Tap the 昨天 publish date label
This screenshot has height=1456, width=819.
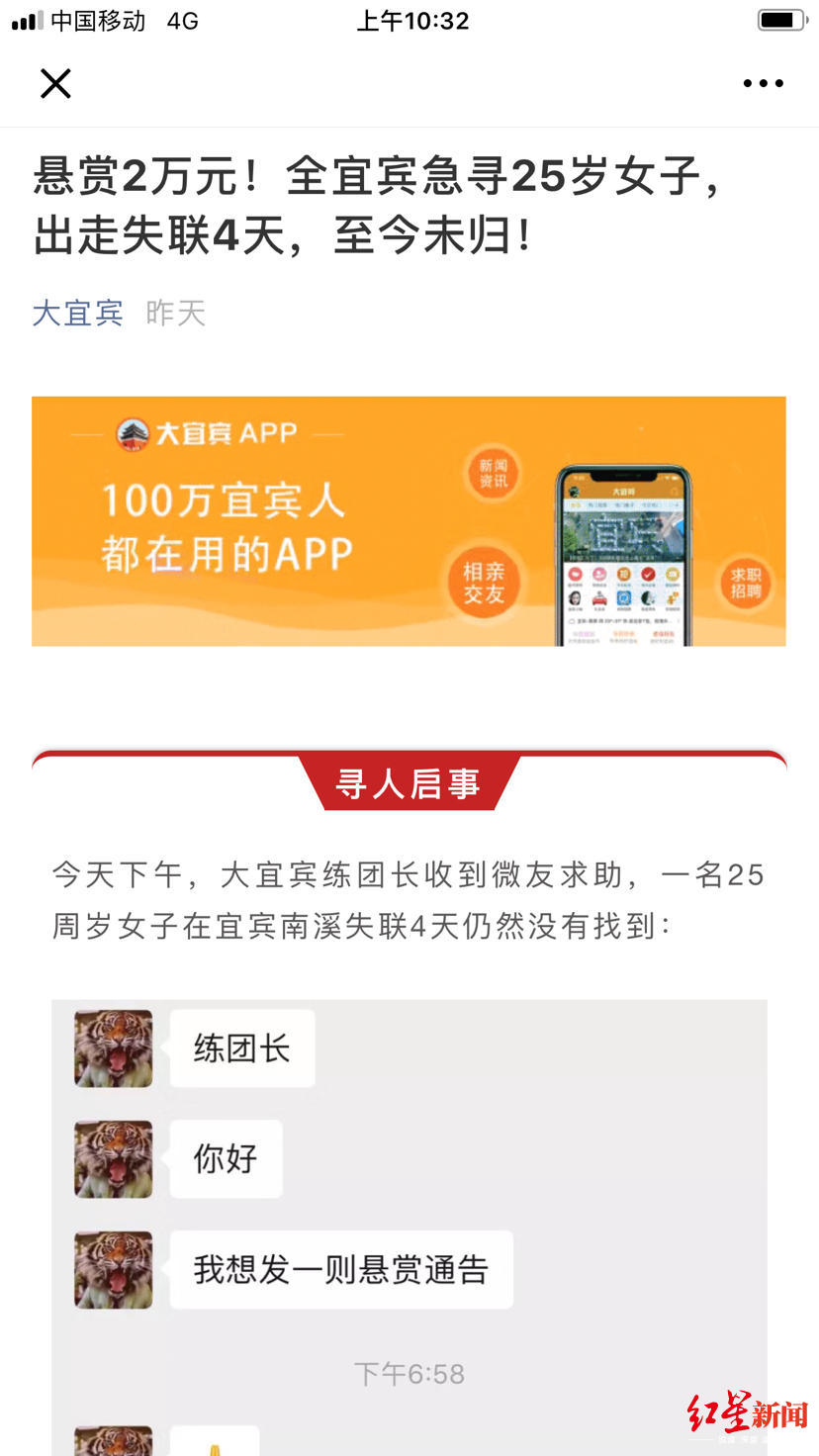tap(174, 313)
